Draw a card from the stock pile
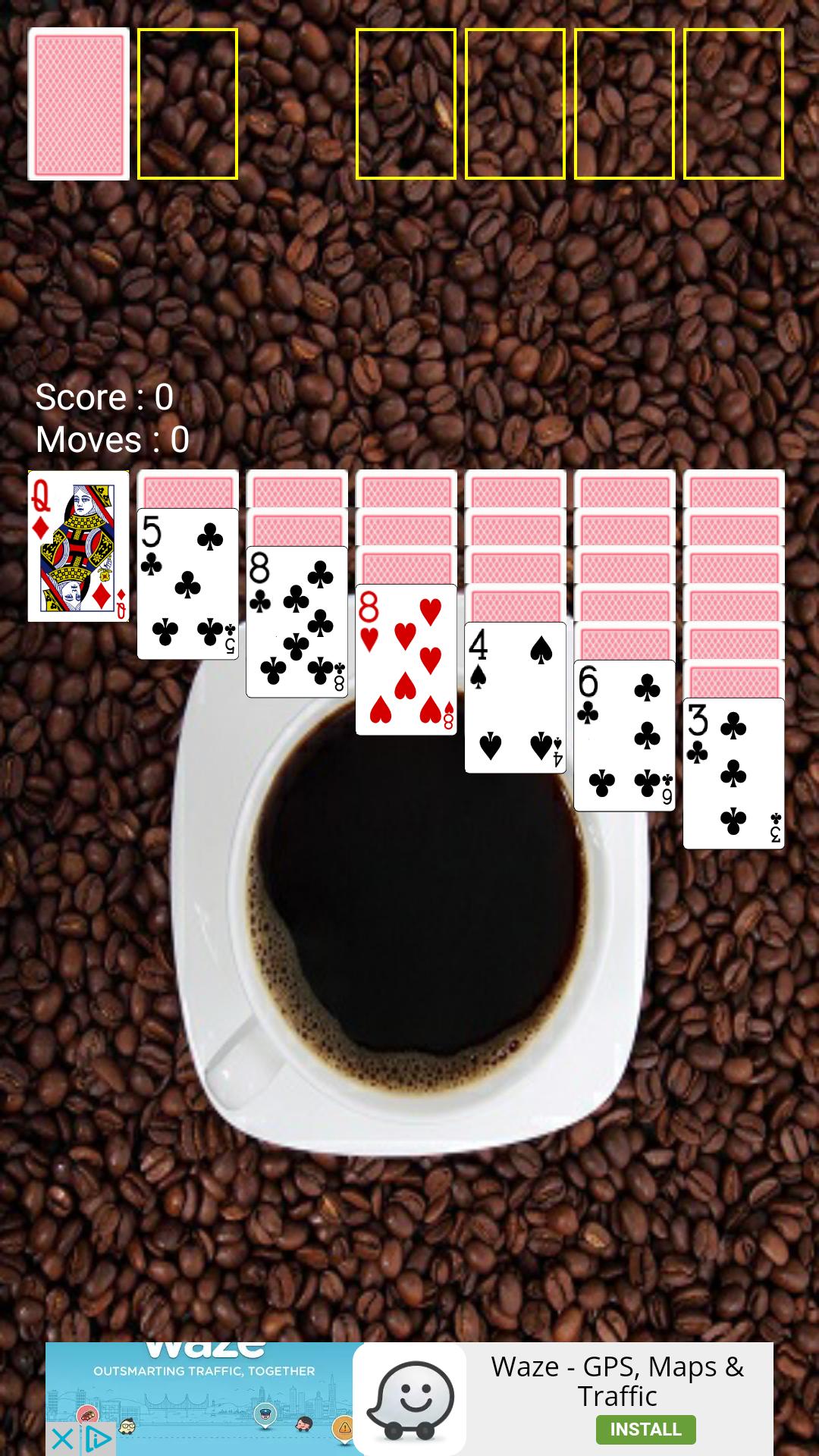This screenshot has width=819, height=1456. 79,104
